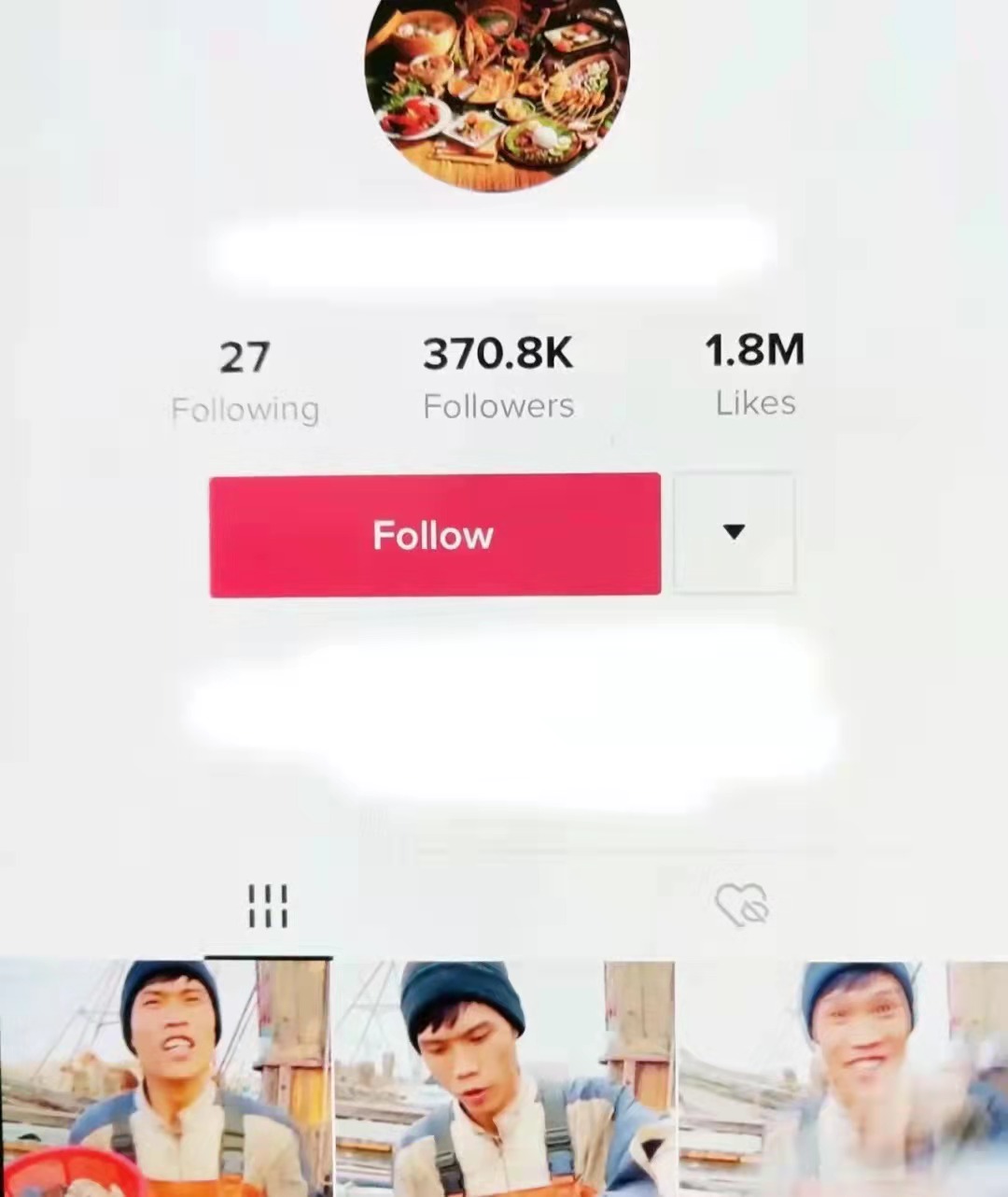Play the middle video of man looking down

(x=504, y=1078)
